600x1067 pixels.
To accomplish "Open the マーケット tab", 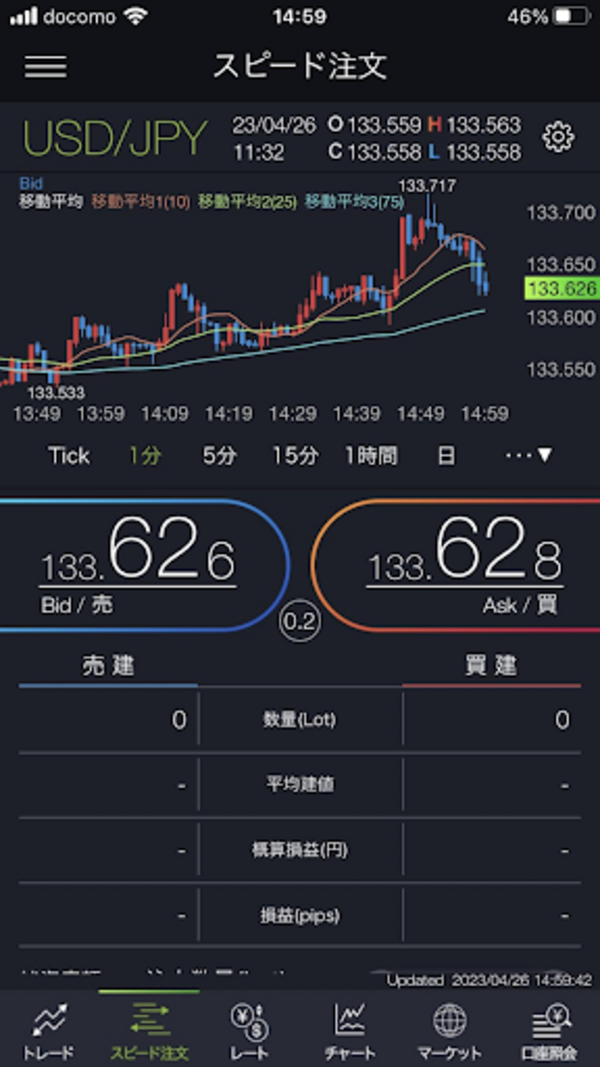I will 449,1029.
